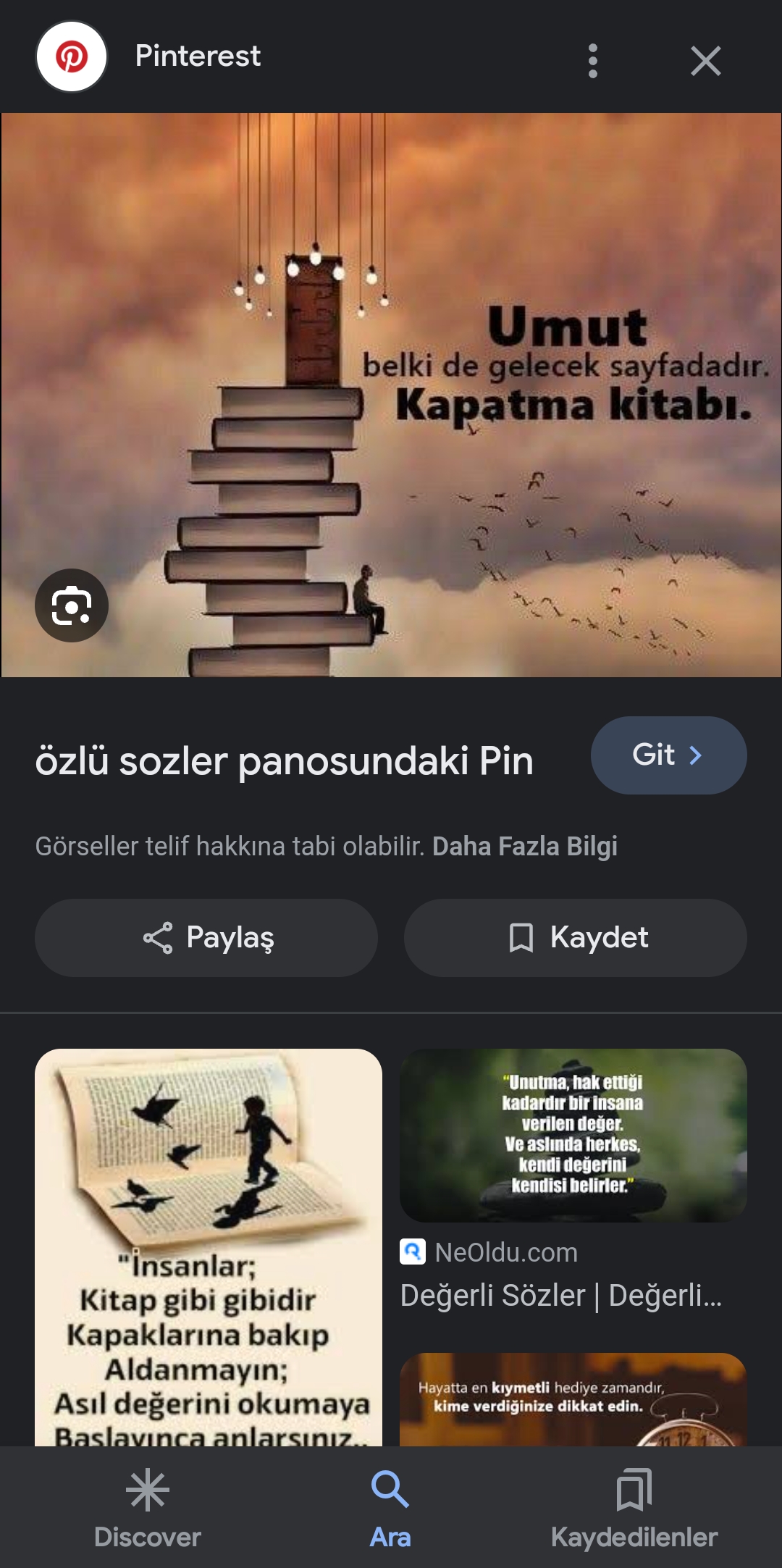Viewport: 782px width, 1568px height.
Task: Open the three-dot overflow menu
Action: coord(593,61)
